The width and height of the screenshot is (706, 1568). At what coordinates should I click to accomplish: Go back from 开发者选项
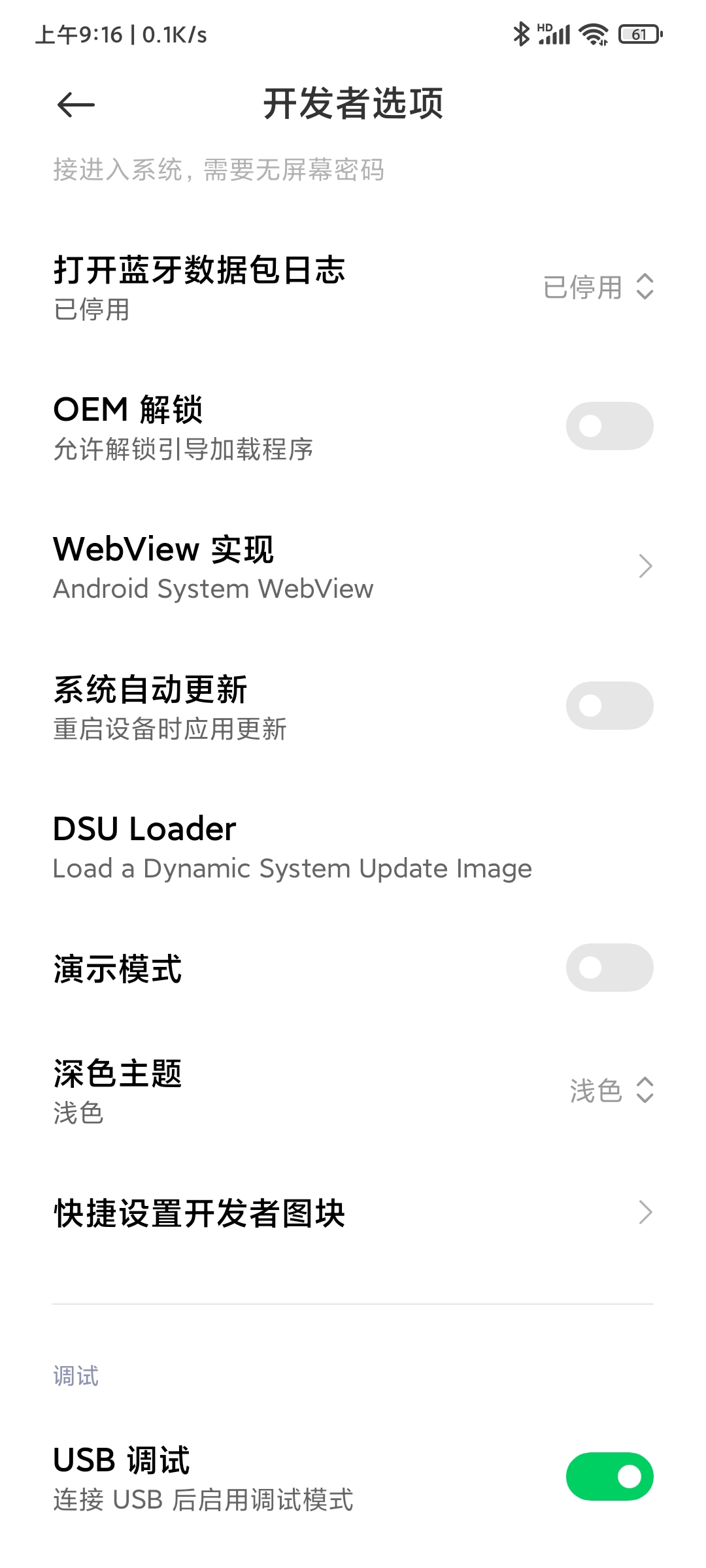(76, 105)
